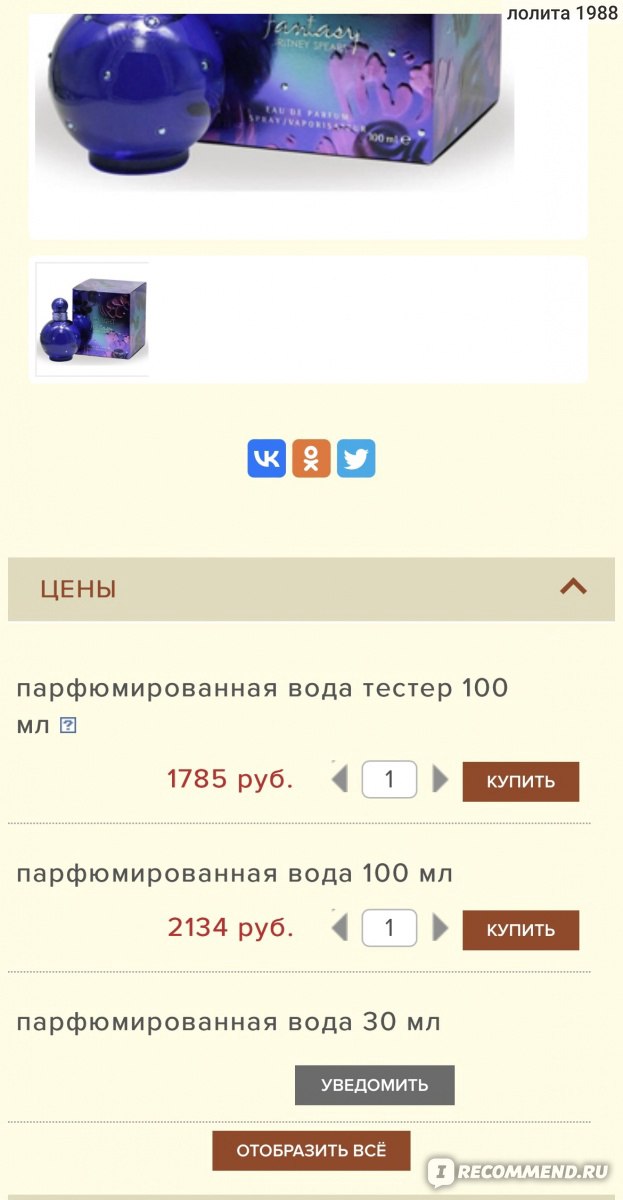Image resolution: width=623 pixels, height=1200 pixels.
Task: Increase quantity for the 2134 руб. item
Action: (x=440, y=928)
